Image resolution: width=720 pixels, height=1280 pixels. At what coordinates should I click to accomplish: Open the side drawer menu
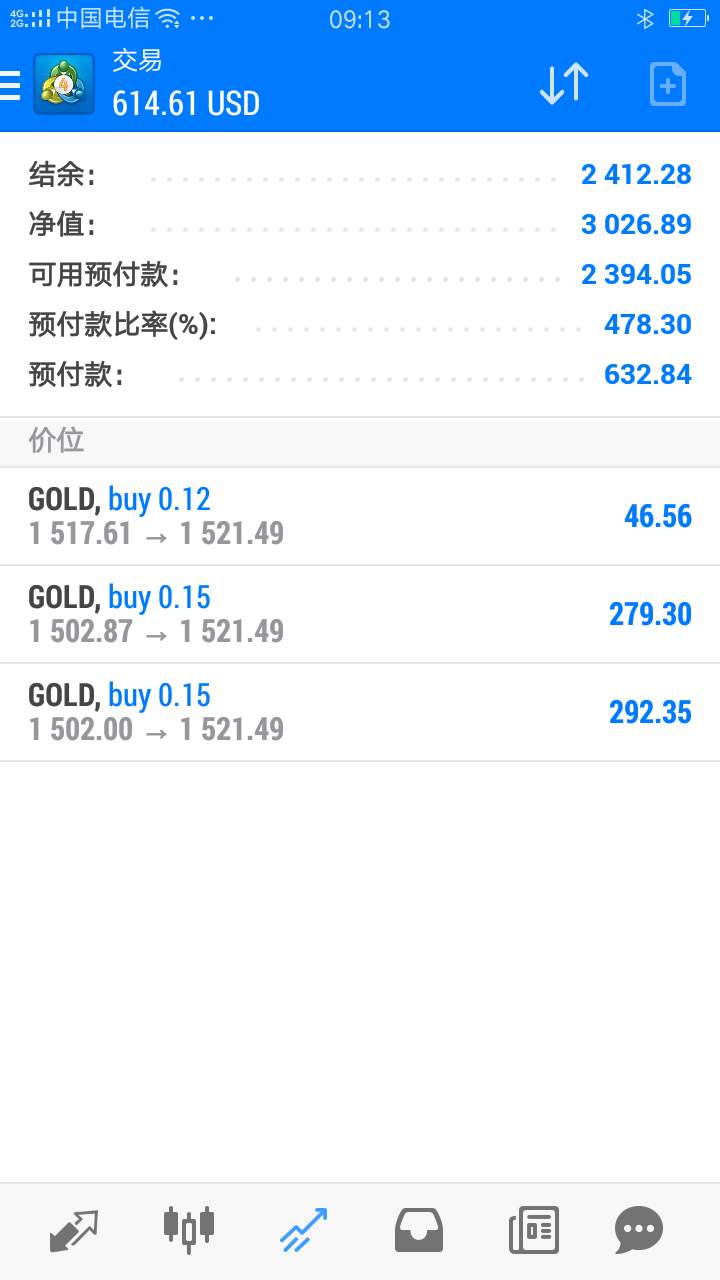click(10, 85)
